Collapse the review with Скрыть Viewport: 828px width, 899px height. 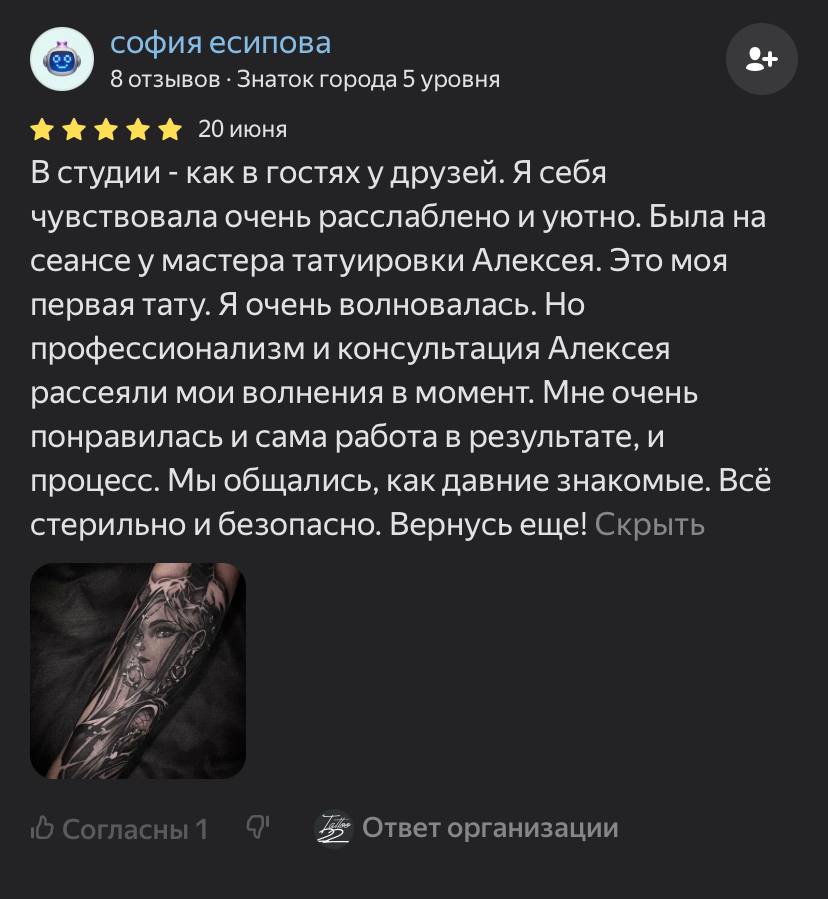(x=650, y=524)
